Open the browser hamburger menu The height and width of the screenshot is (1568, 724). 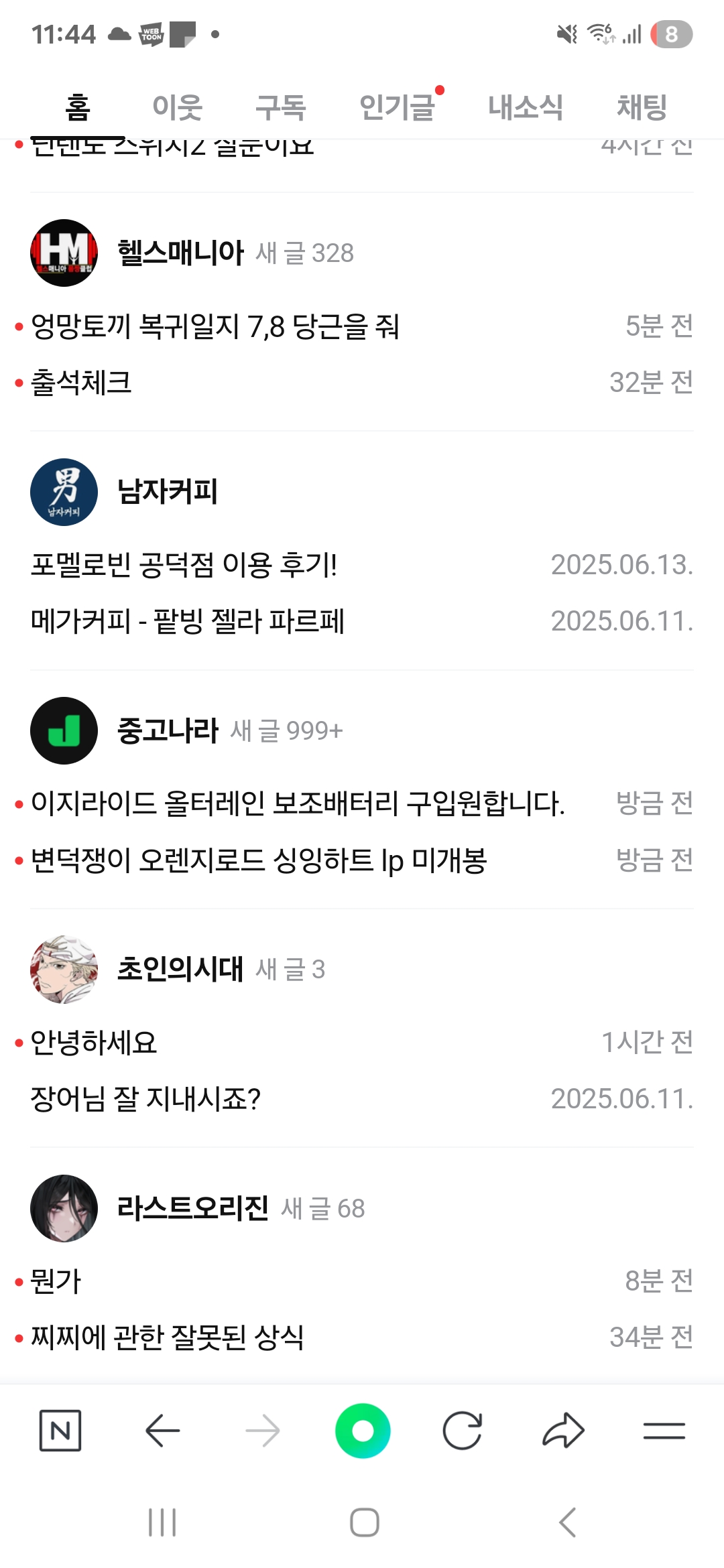(664, 1431)
